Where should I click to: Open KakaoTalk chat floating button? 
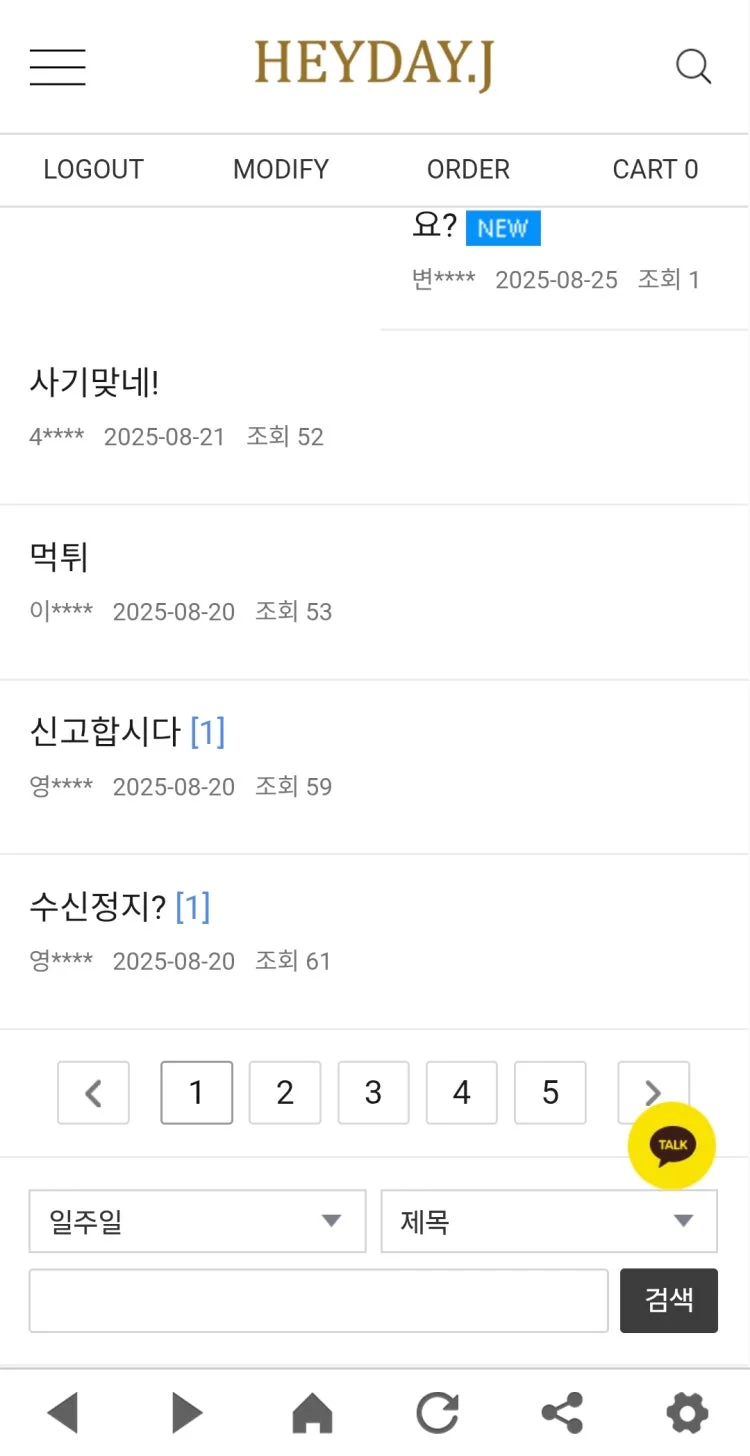point(672,1146)
